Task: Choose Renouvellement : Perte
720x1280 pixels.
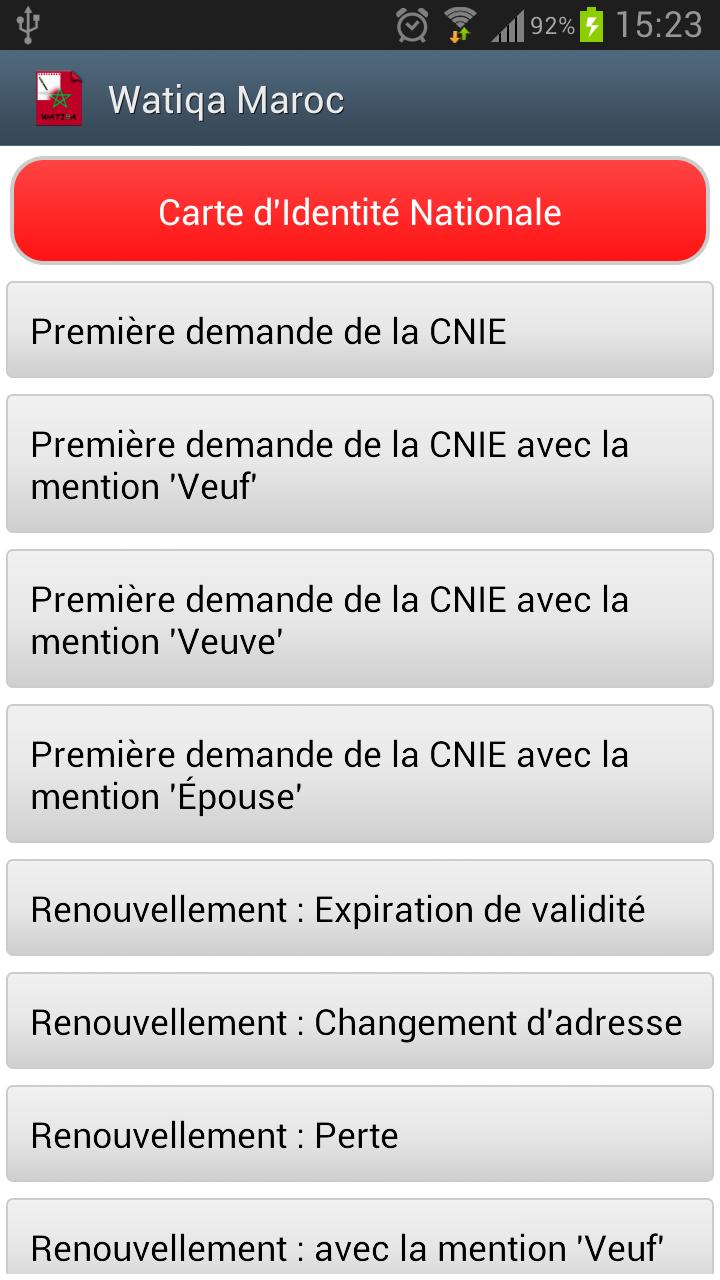Action: coord(360,1135)
